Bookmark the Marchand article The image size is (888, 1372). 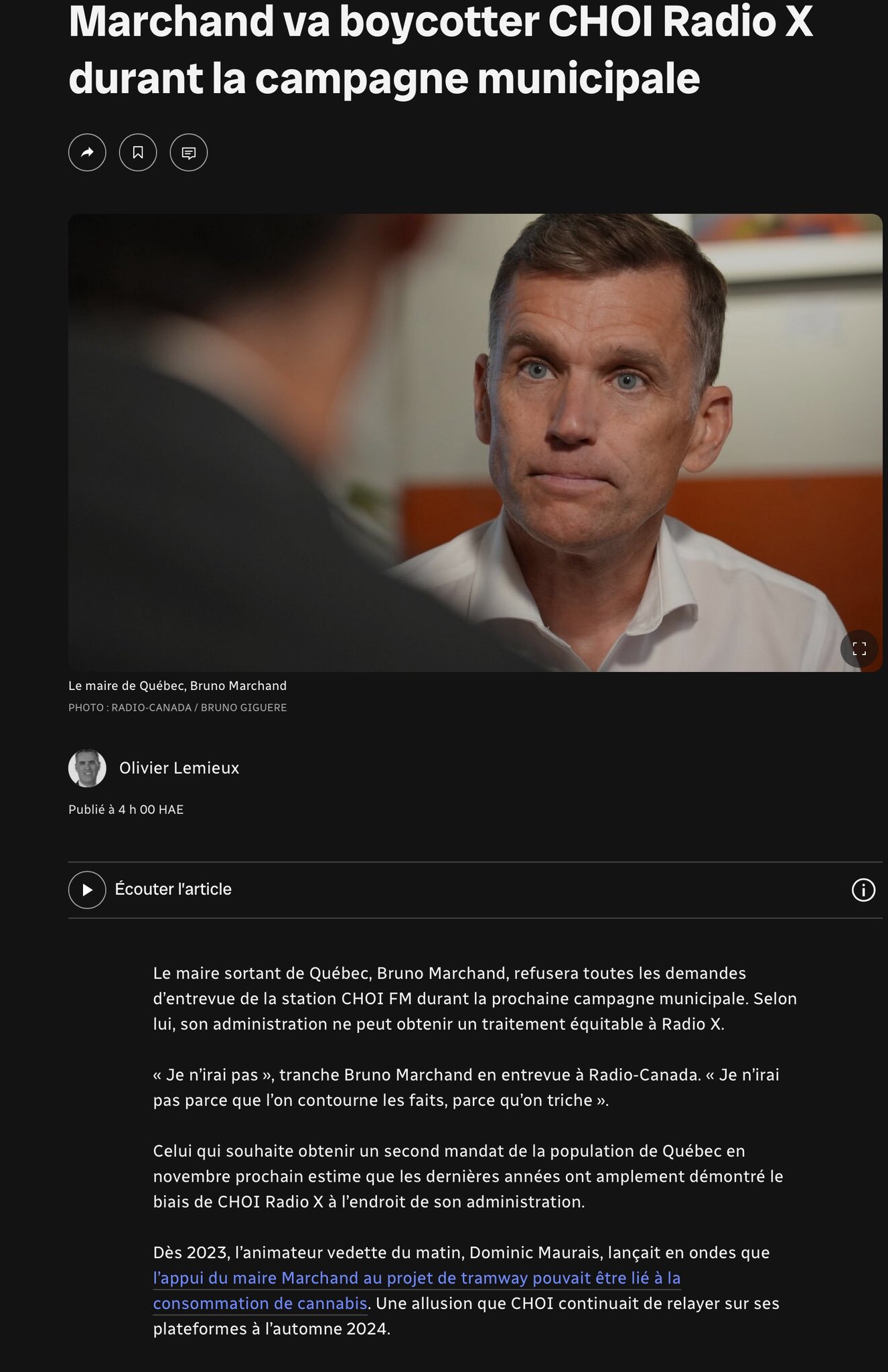coord(138,153)
